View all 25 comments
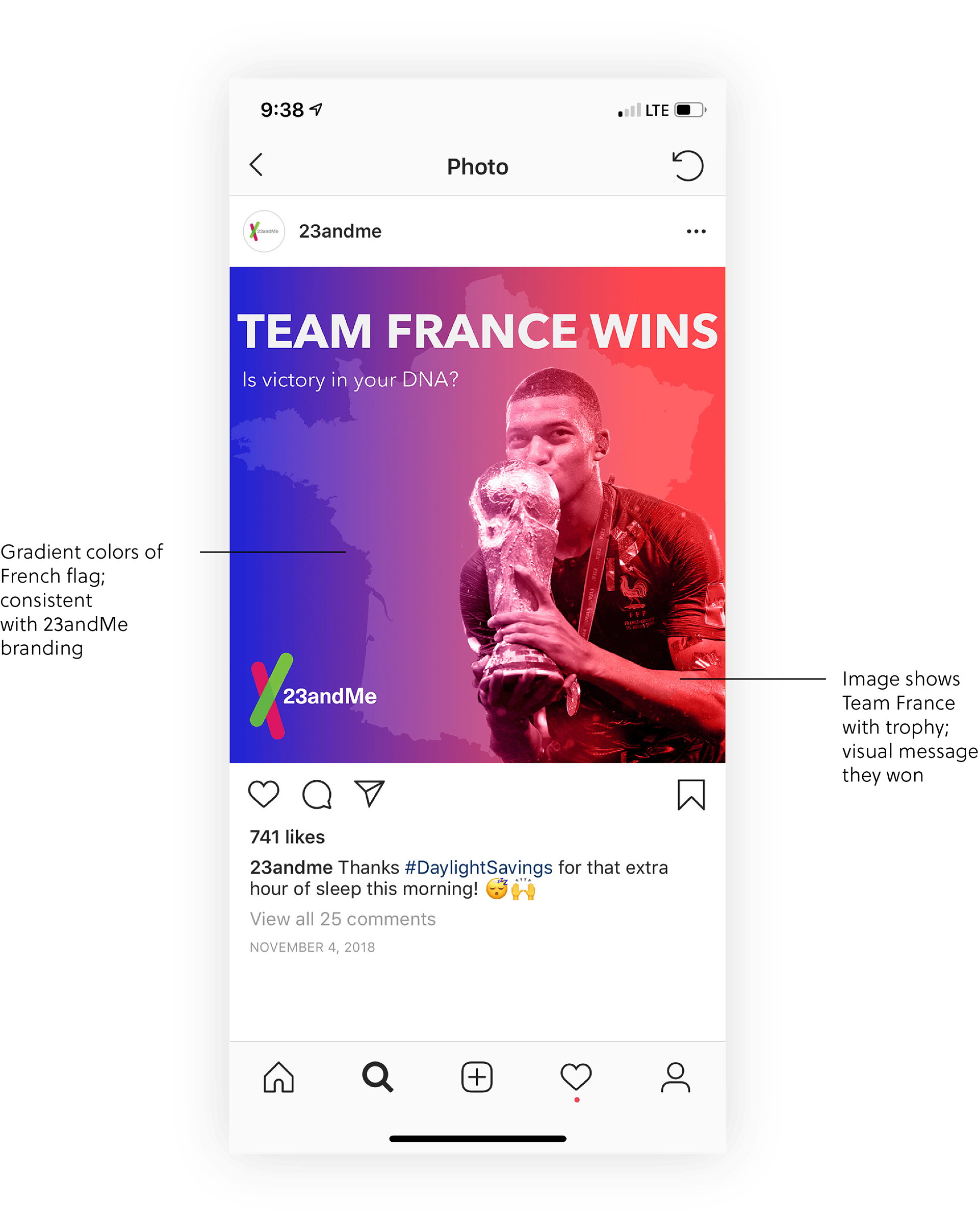 342,919
